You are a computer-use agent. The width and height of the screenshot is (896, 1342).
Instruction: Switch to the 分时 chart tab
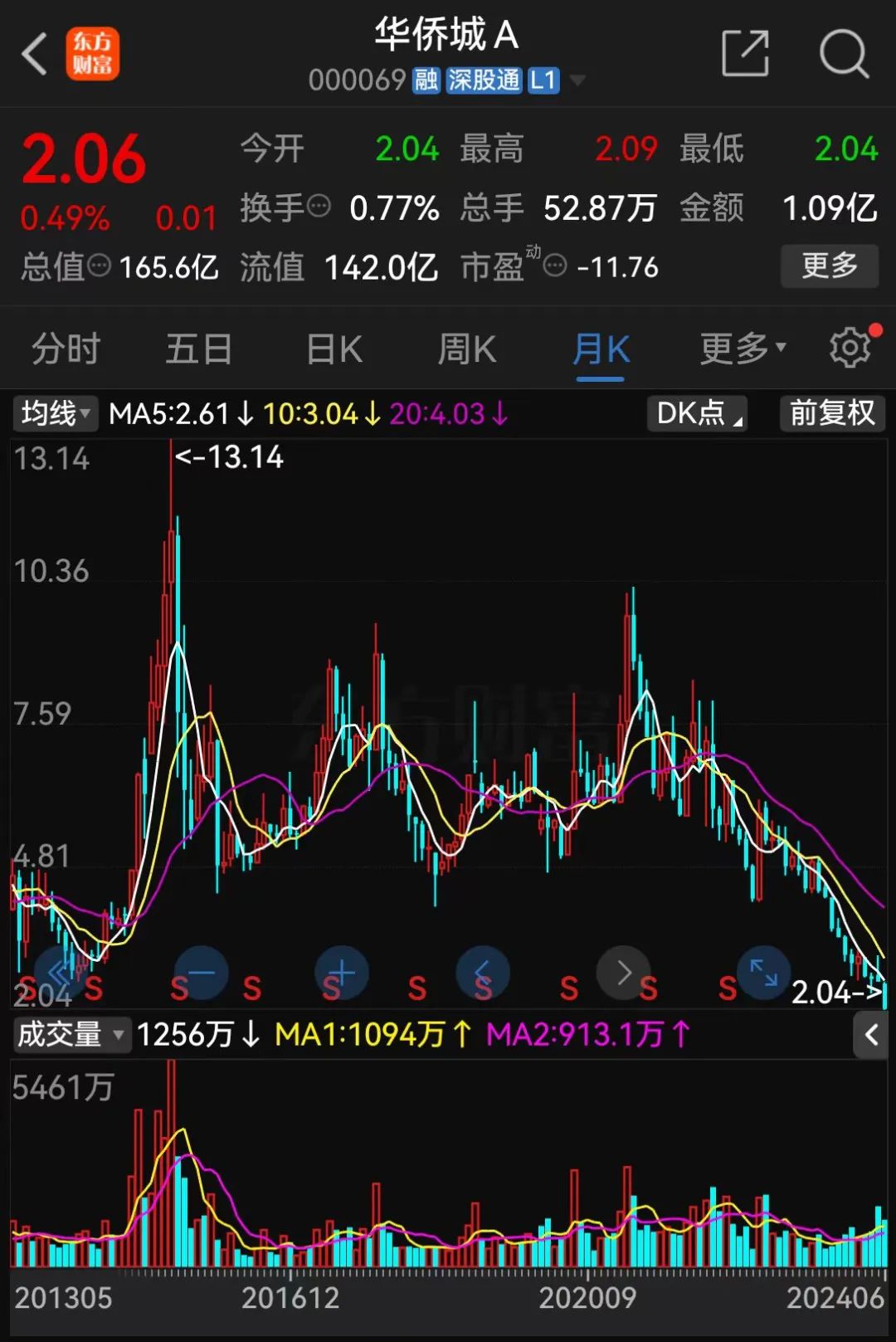pyautogui.click(x=66, y=349)
